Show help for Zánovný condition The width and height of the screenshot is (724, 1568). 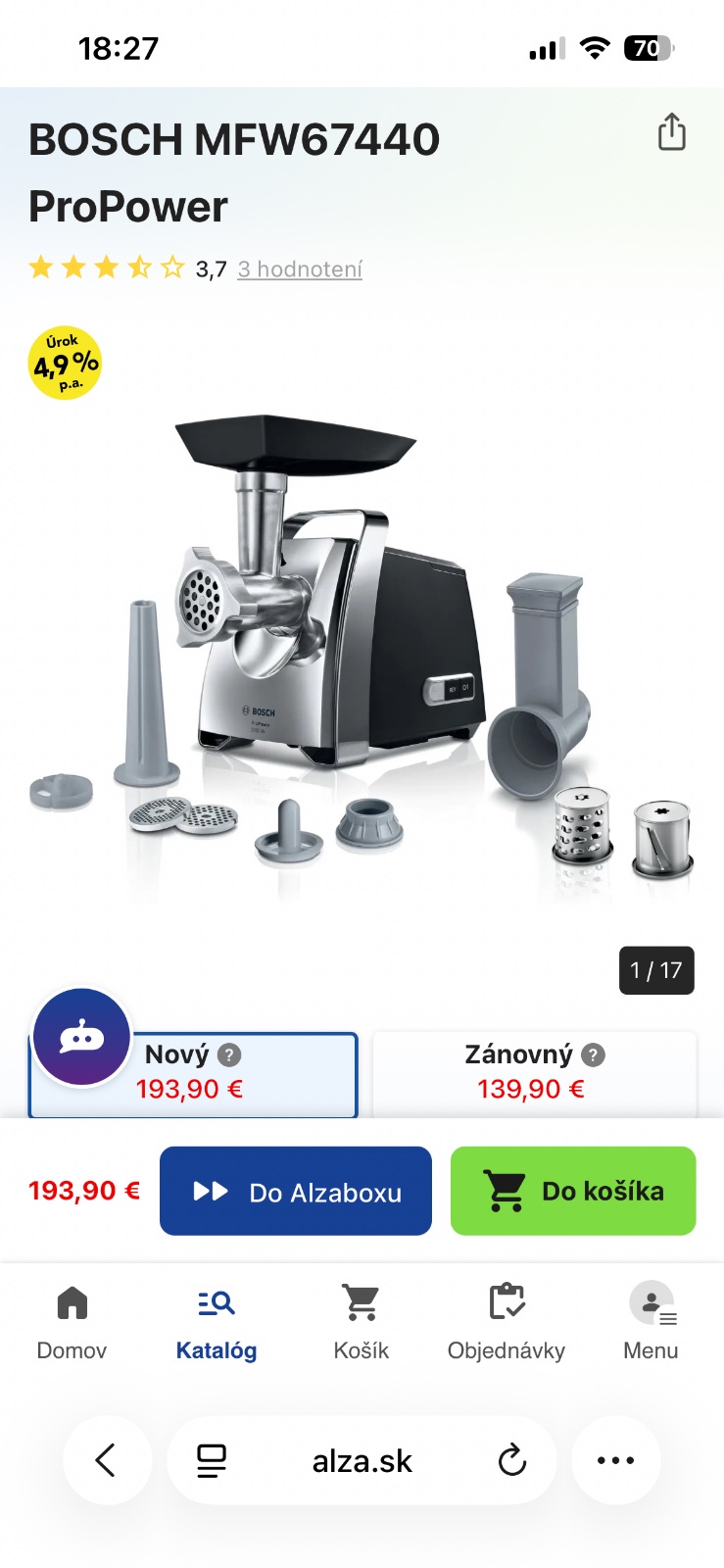coord(593,1054)
